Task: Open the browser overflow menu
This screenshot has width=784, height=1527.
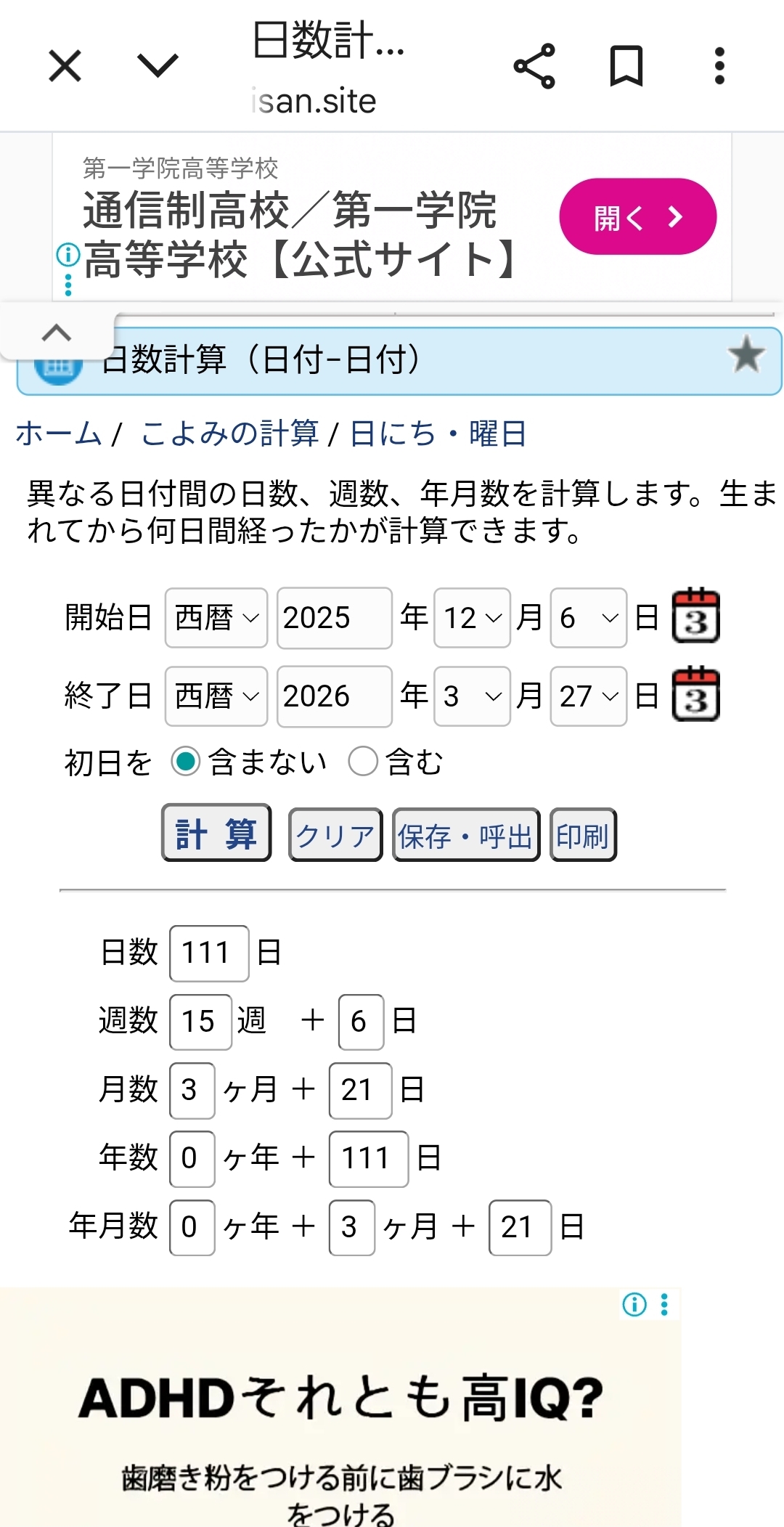Action: pyautogui.click(x=719, y=66)
